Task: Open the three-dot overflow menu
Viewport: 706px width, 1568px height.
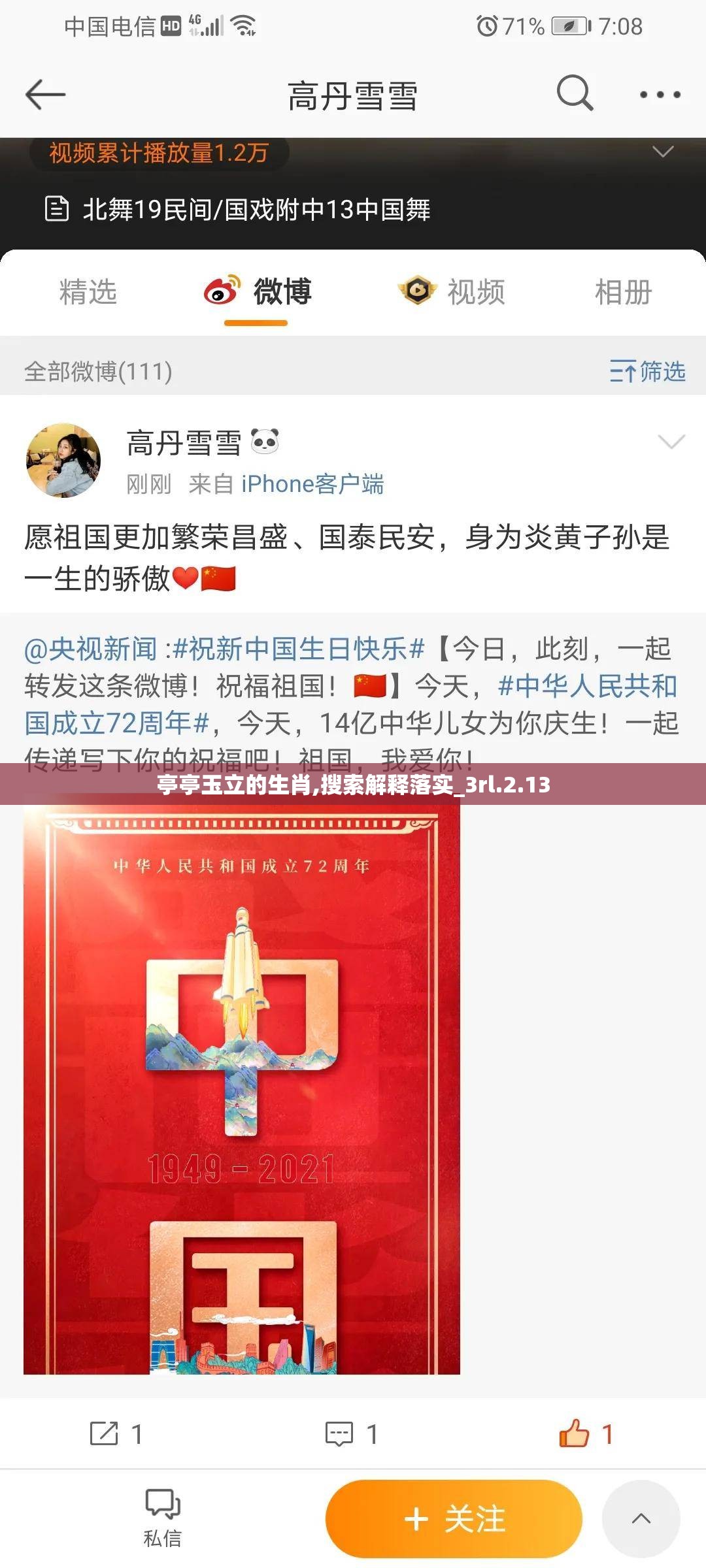Action: click(660, 95)
